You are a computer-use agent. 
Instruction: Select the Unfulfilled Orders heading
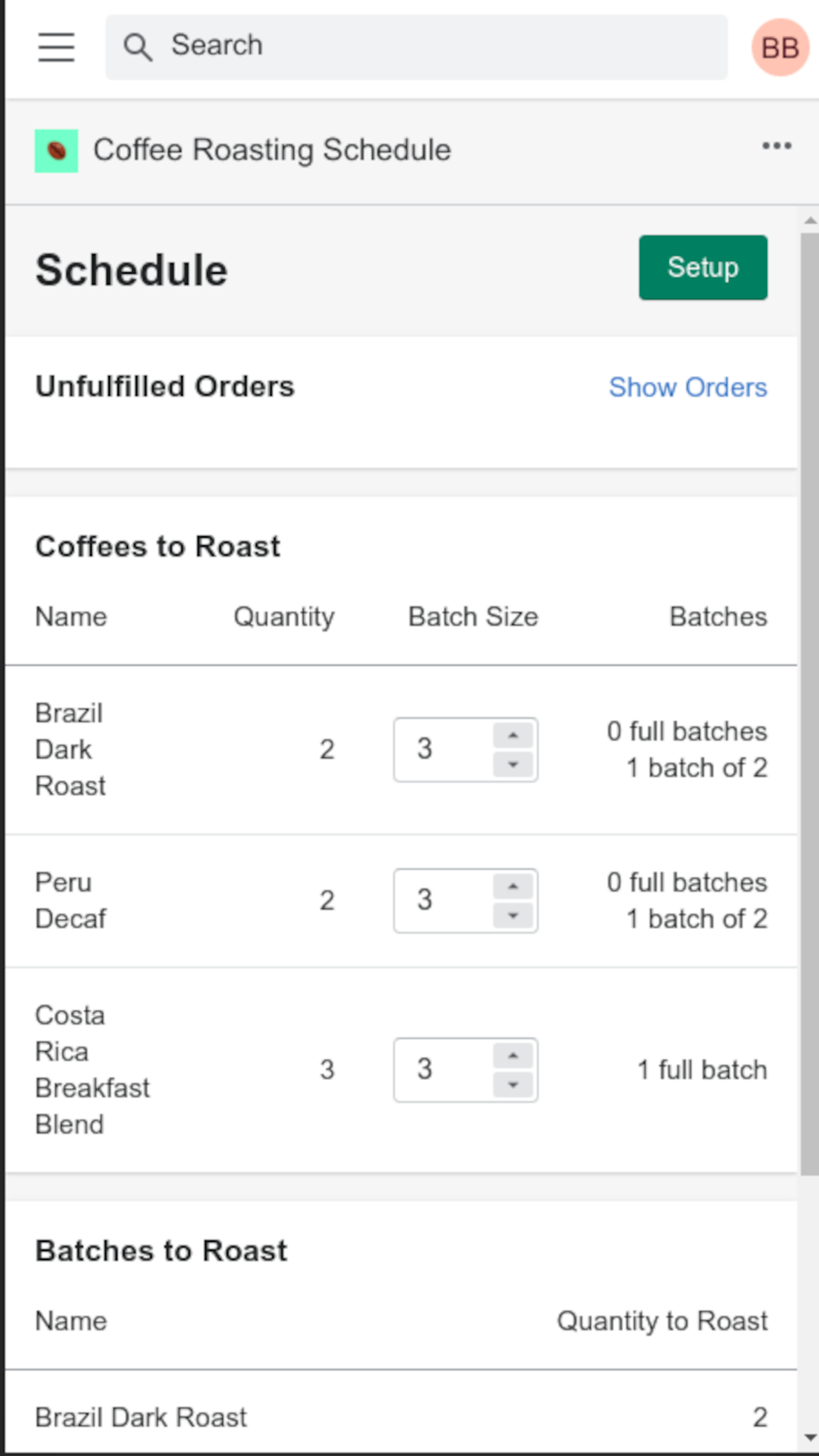(x=165, y=386)
